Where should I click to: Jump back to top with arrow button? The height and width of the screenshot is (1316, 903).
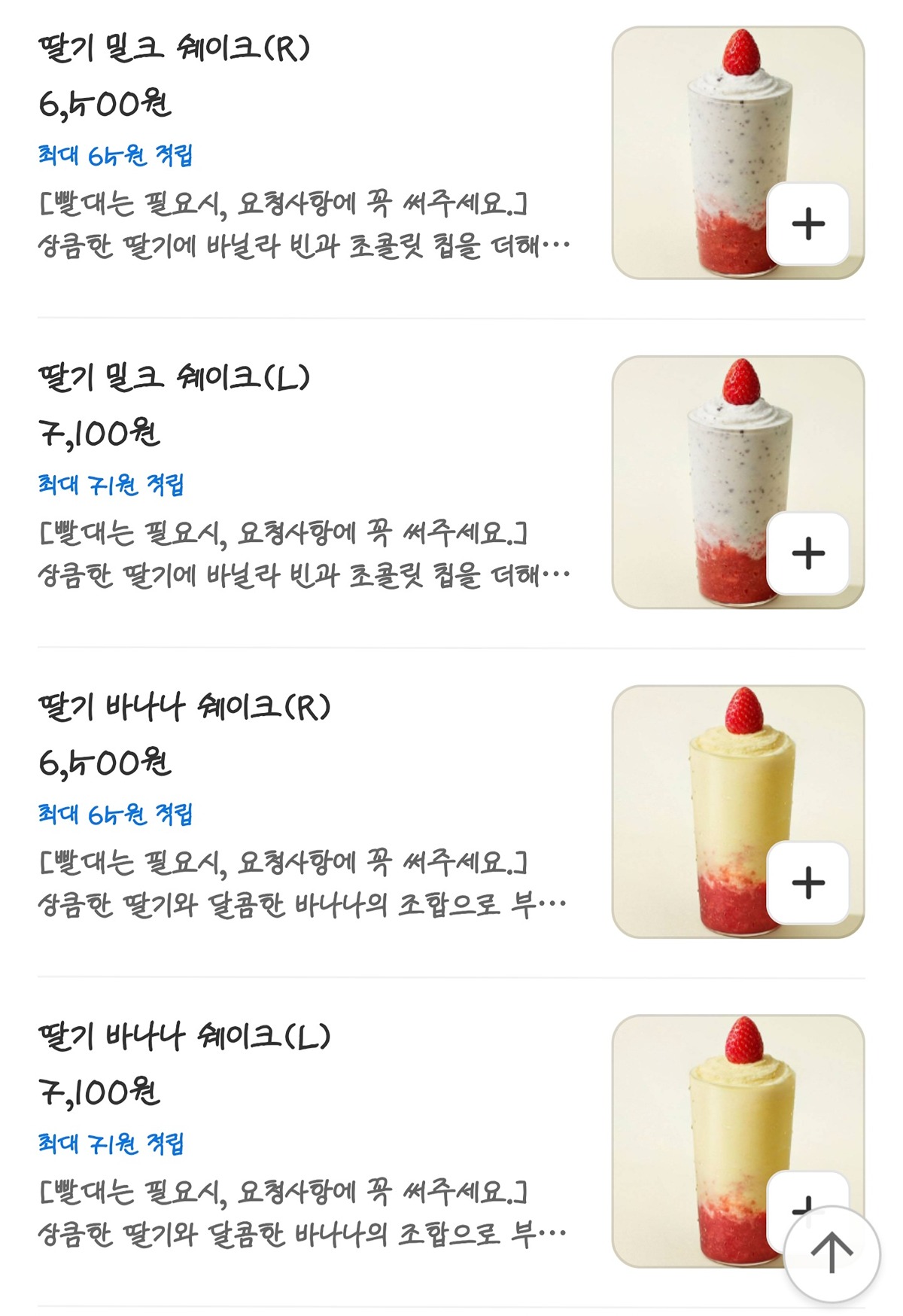832,1254
